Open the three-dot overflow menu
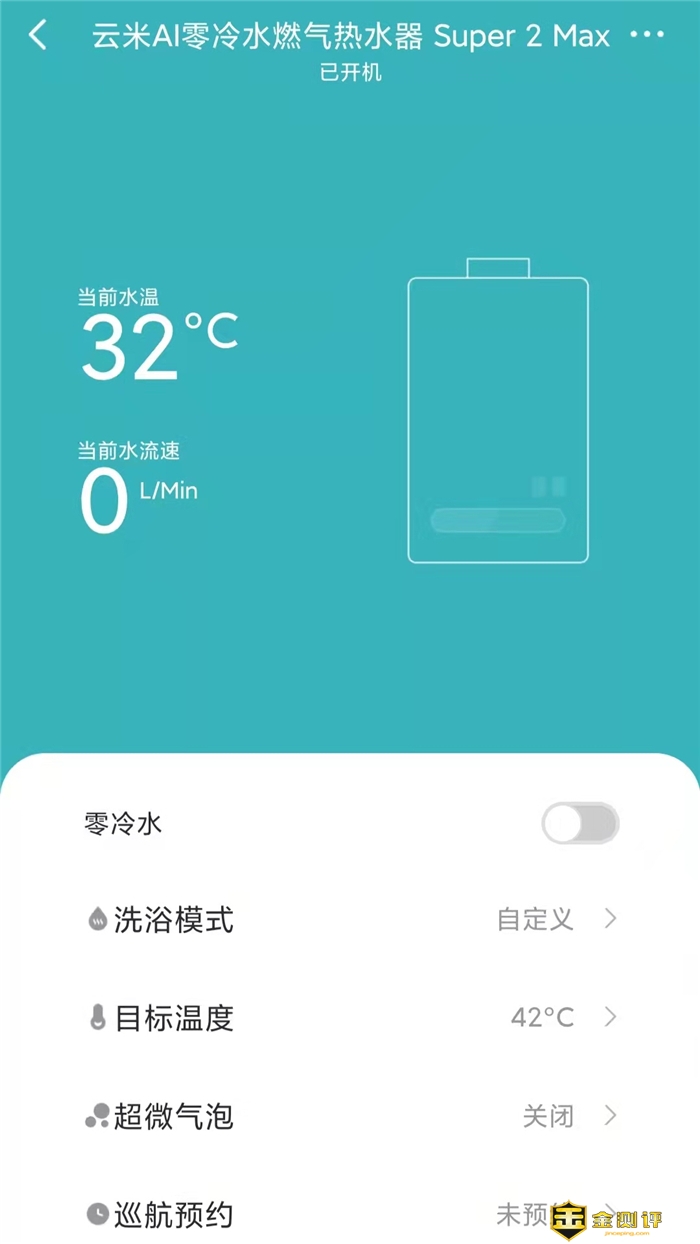 (x=647, y=35)
